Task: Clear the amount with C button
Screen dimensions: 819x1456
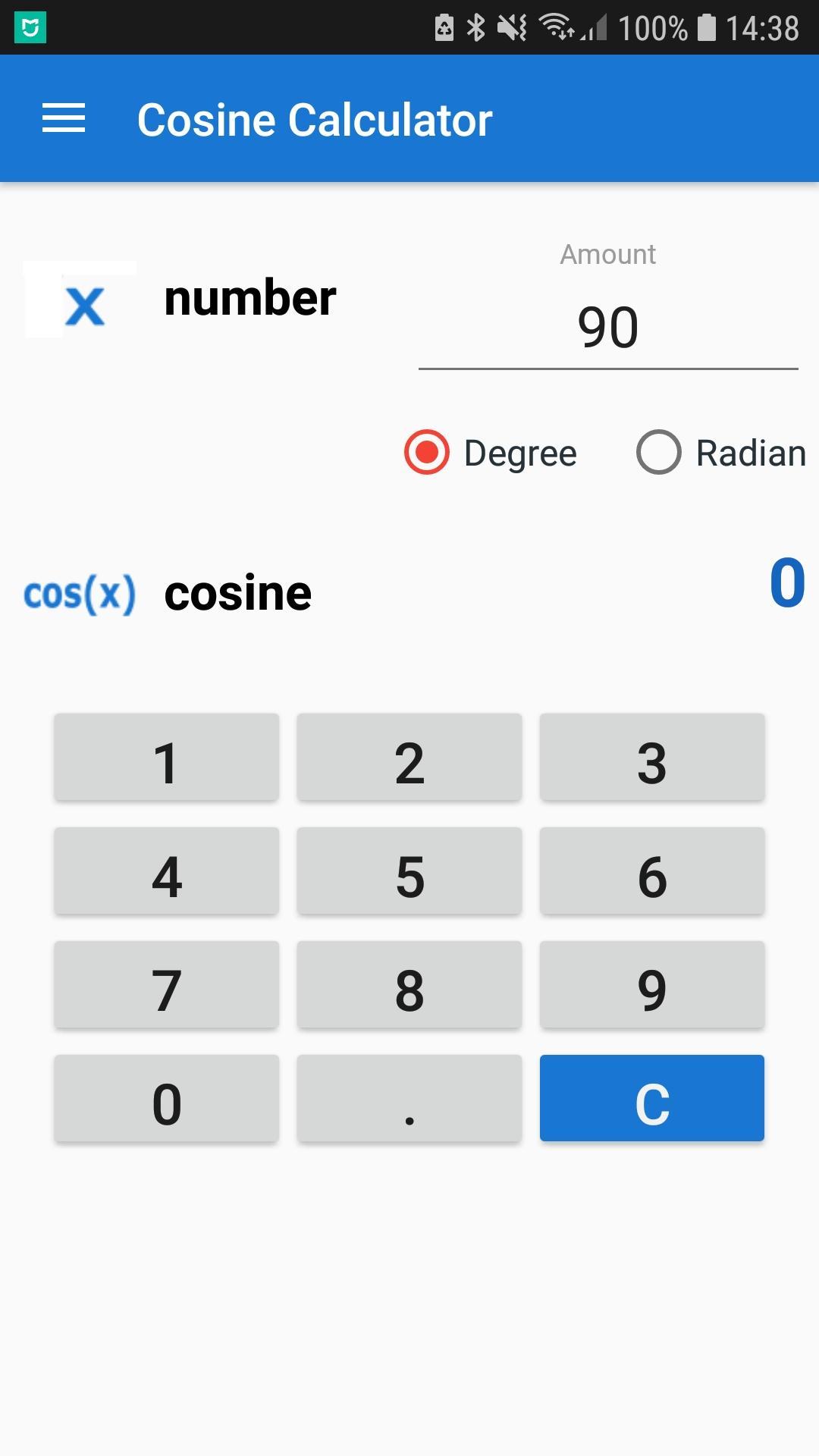Action: [651, 1098]
